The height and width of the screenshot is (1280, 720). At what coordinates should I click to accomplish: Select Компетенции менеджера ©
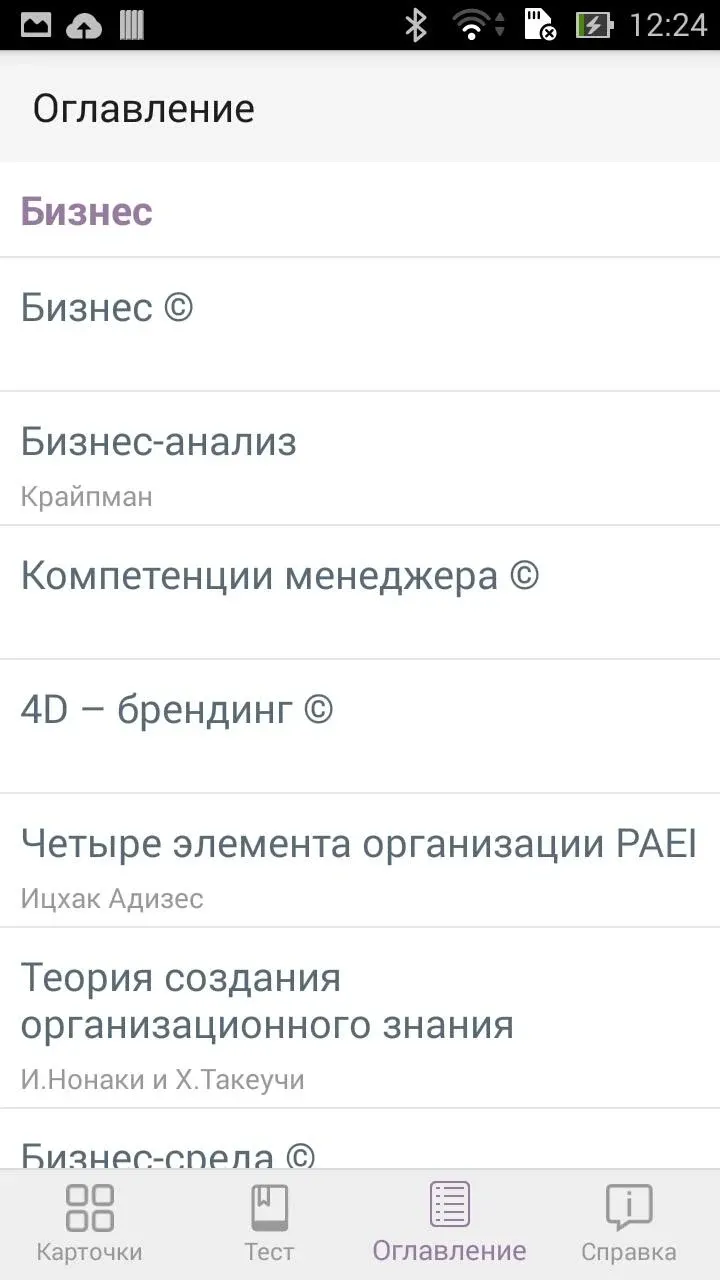pyautogui.click(x=360, y=592)
